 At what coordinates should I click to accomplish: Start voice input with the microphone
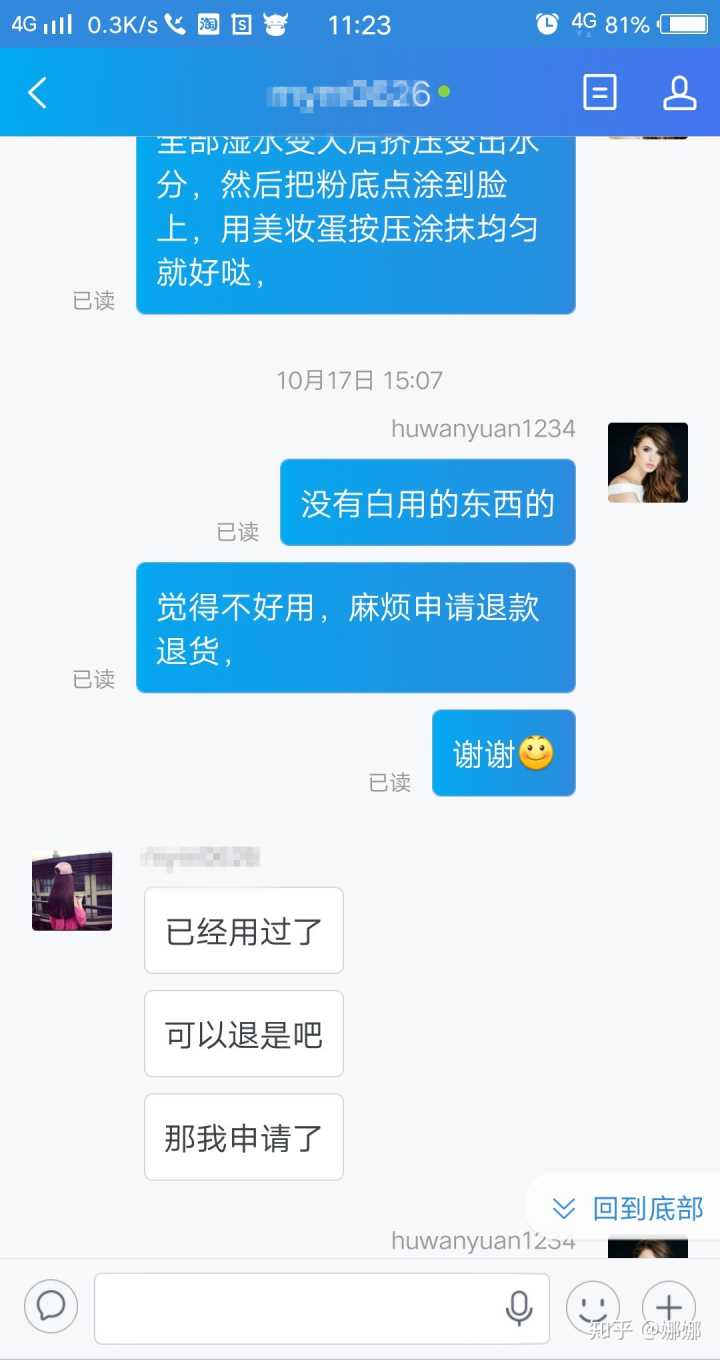tap(518, 1307)
